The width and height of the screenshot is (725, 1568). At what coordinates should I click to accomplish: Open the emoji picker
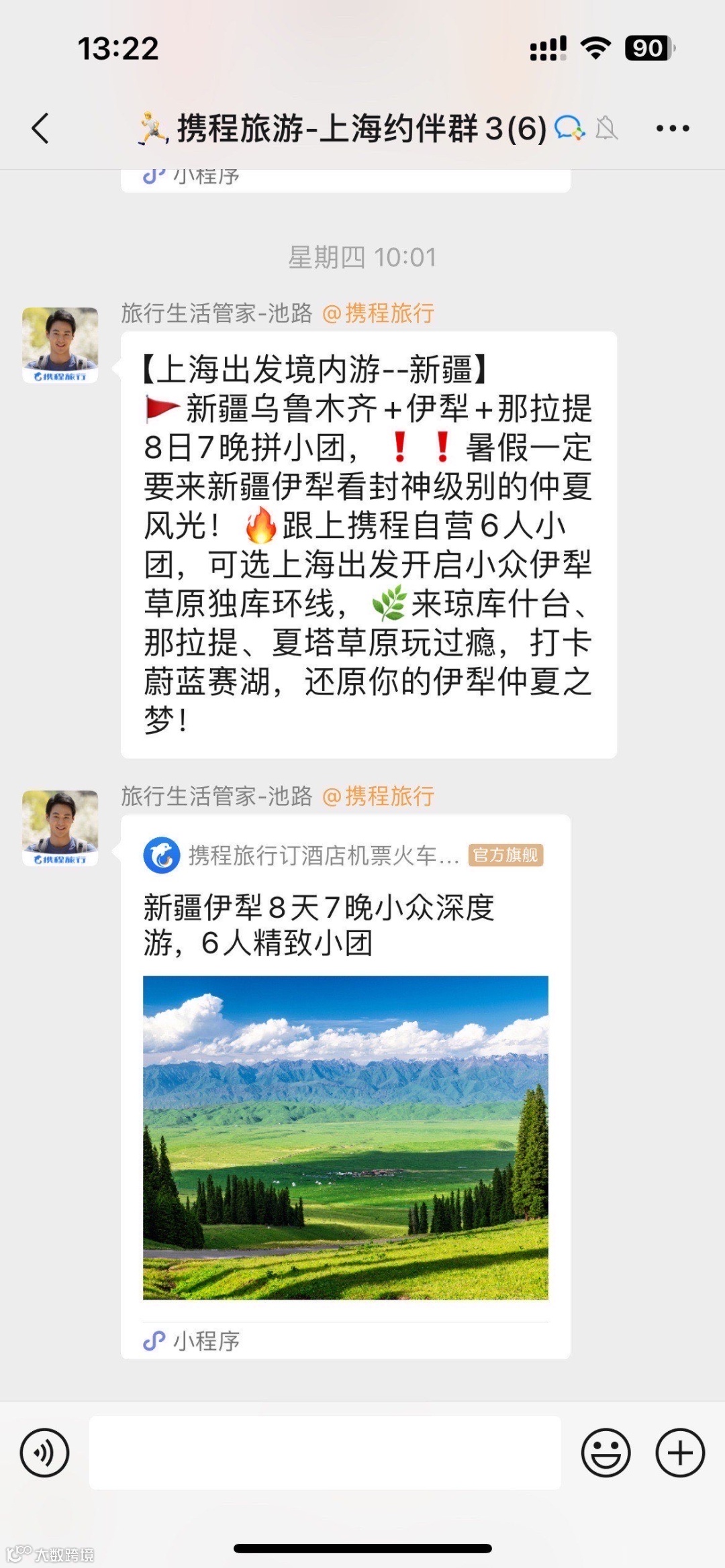(606, 1453)
